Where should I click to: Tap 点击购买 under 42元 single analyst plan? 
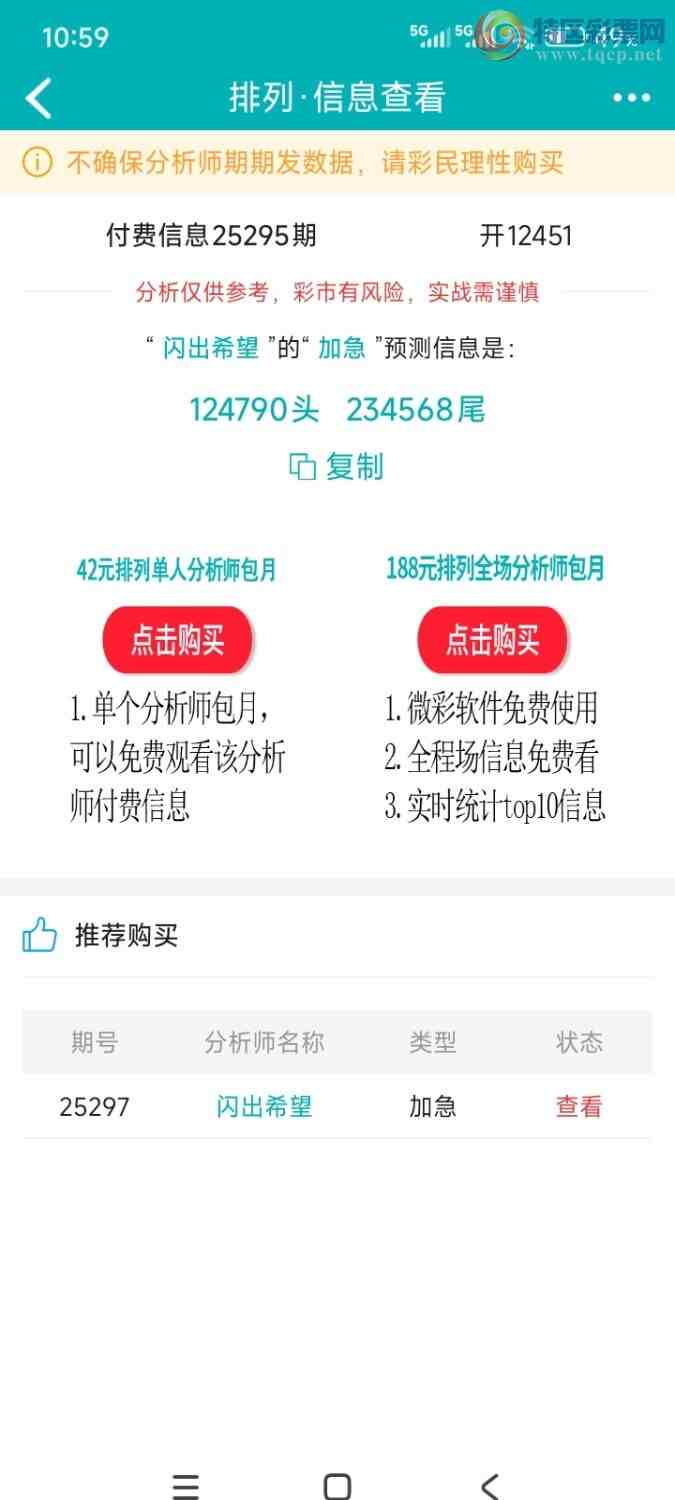pyautogui.click(x=177, y=640)
